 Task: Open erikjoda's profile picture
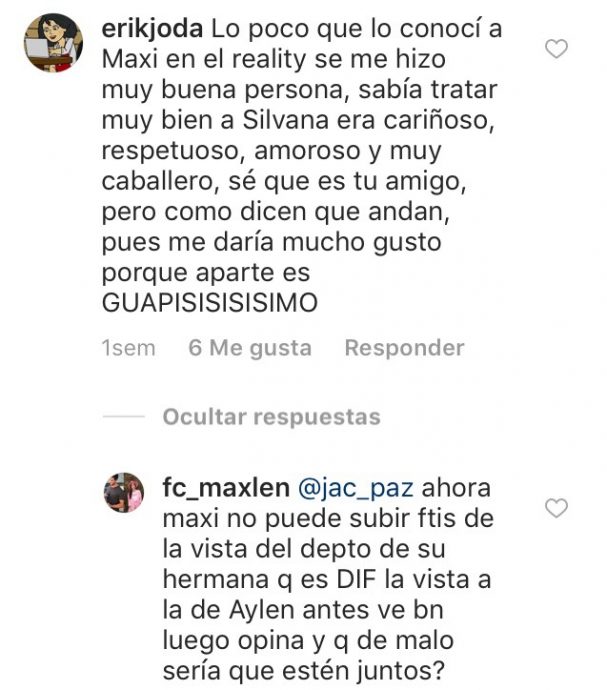click(x=52, y=44)
